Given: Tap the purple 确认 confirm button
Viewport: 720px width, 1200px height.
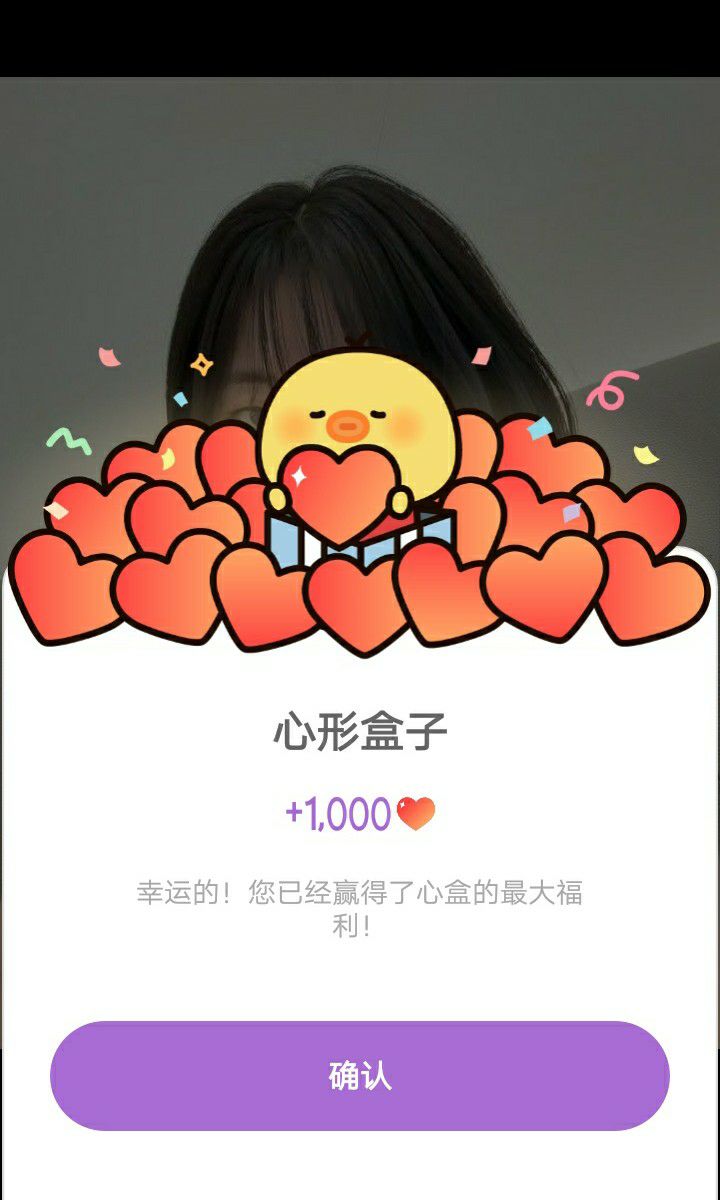Looking at the screenshot, I should pyautogui.click(x=360, y=1076).
